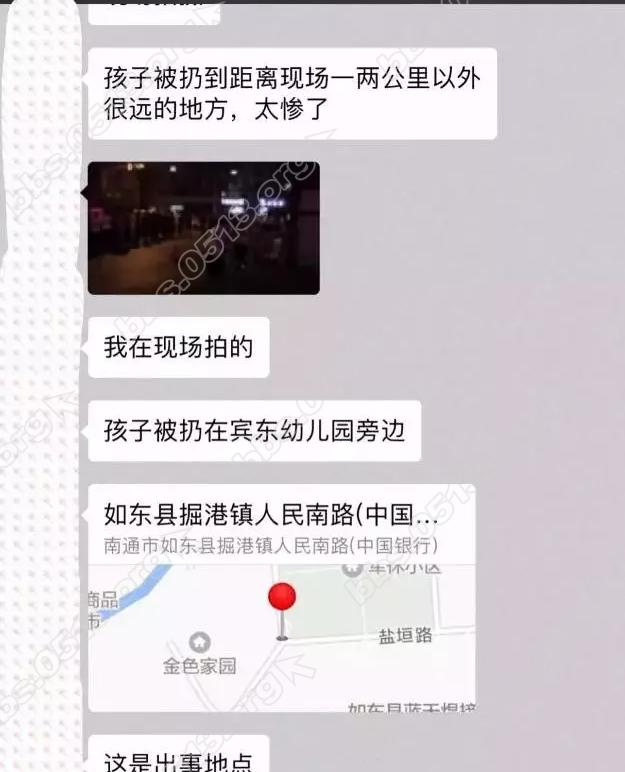Open the shared 如东县掘港镇人民南路 location card
625x772 pixels.
tap(281, 597)
